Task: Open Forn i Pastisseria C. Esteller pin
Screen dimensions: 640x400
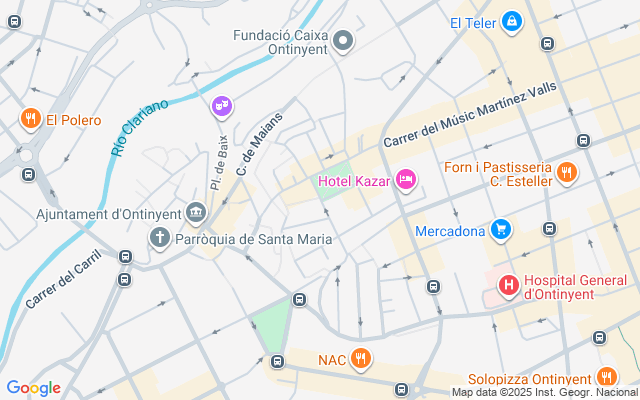Action: pyautogui.click(x=567, y=173)
